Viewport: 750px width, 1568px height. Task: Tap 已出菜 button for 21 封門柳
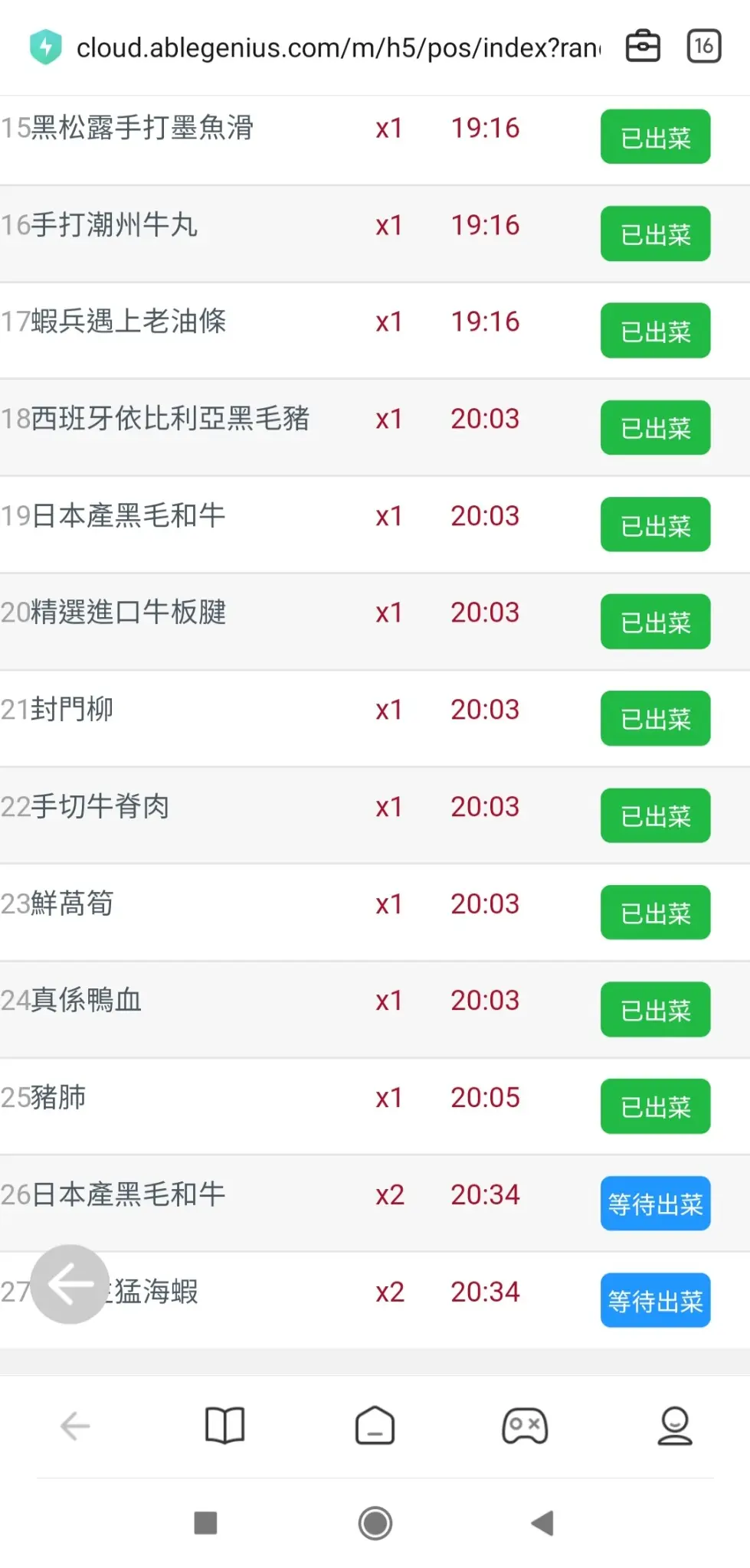point(655,718)
